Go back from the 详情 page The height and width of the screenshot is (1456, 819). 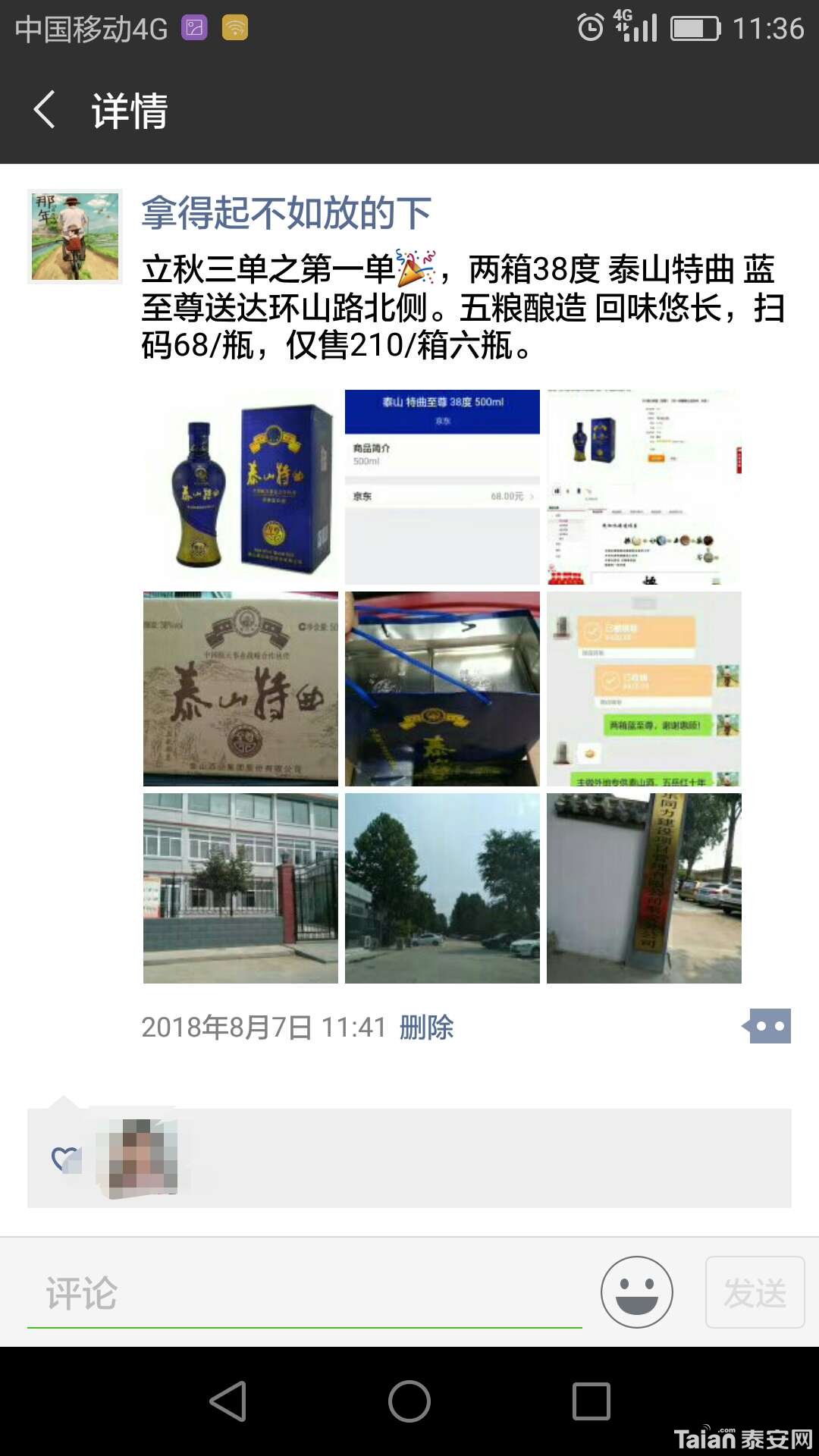pyautogui.click(x=45, y=109)
